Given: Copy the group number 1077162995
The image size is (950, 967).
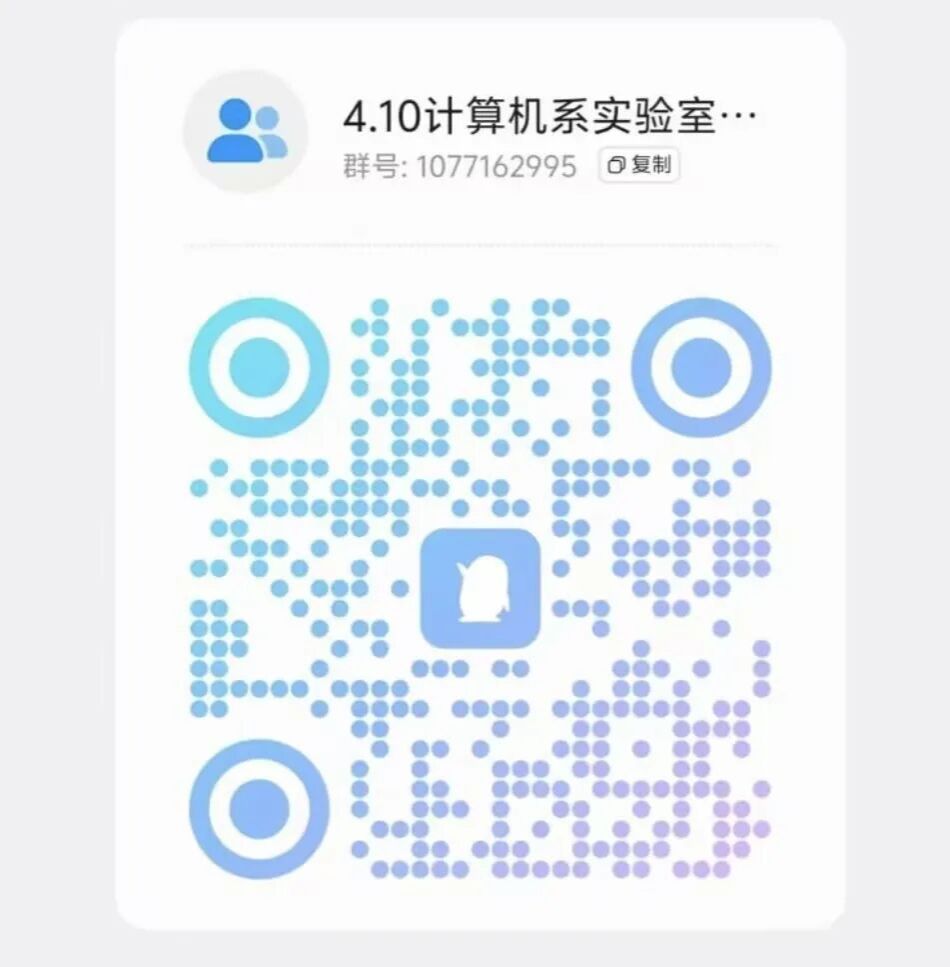Looking at the screenshot, I should pyautogui.click(x=640, y=165).
